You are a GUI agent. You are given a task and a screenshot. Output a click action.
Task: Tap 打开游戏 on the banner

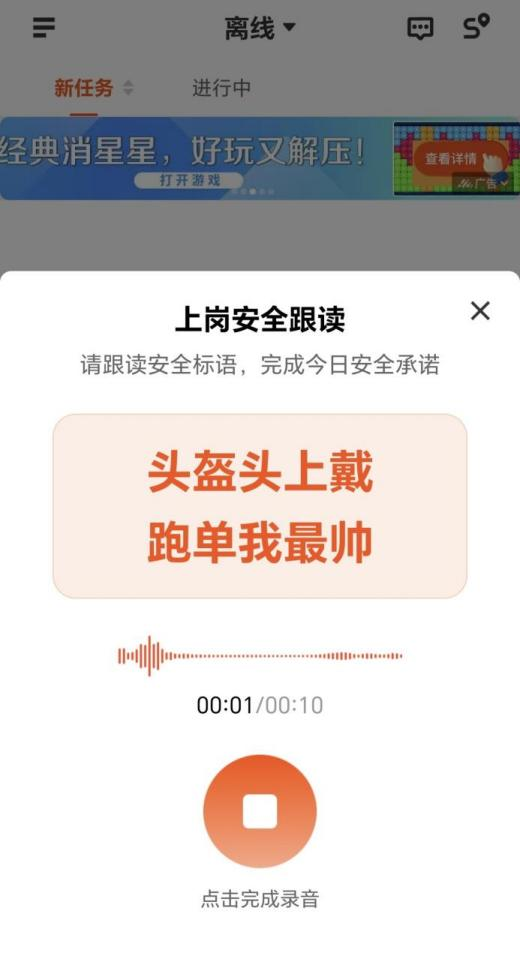[x=189, y=180]
